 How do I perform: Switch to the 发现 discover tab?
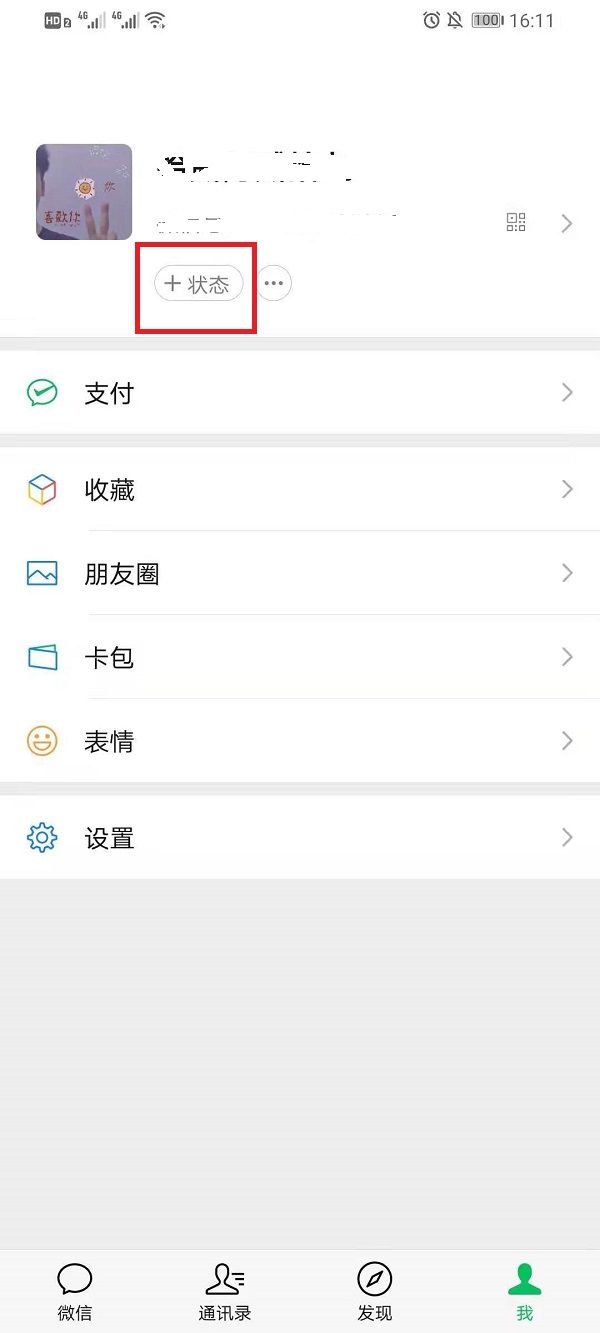click(375, 1291)
